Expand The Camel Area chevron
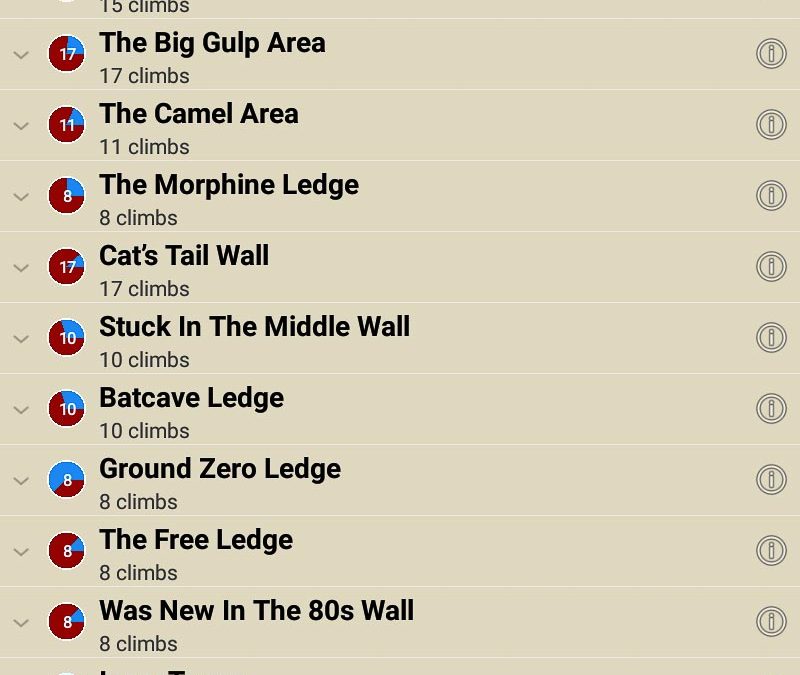 pyautogui.click(x=21, y=126)
